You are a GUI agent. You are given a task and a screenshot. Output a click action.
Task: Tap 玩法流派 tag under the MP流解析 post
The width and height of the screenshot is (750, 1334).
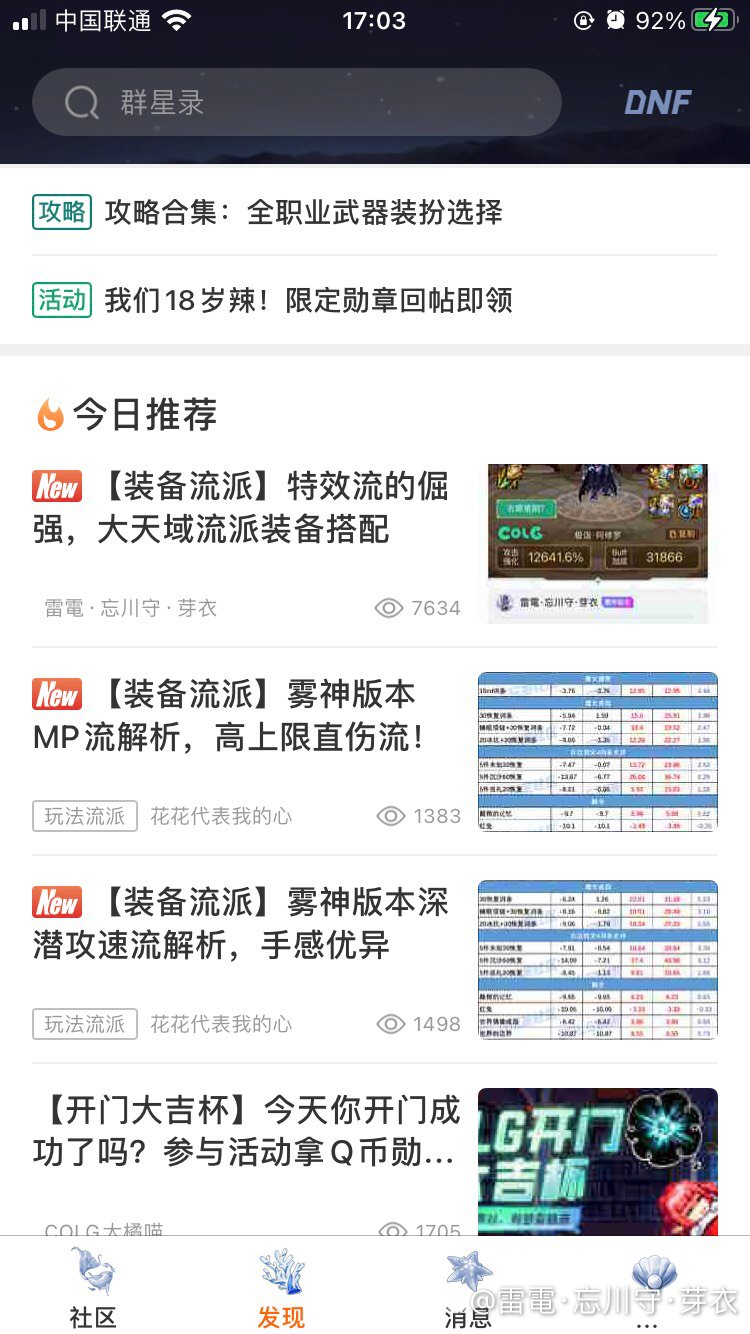[x=85, y=816]
